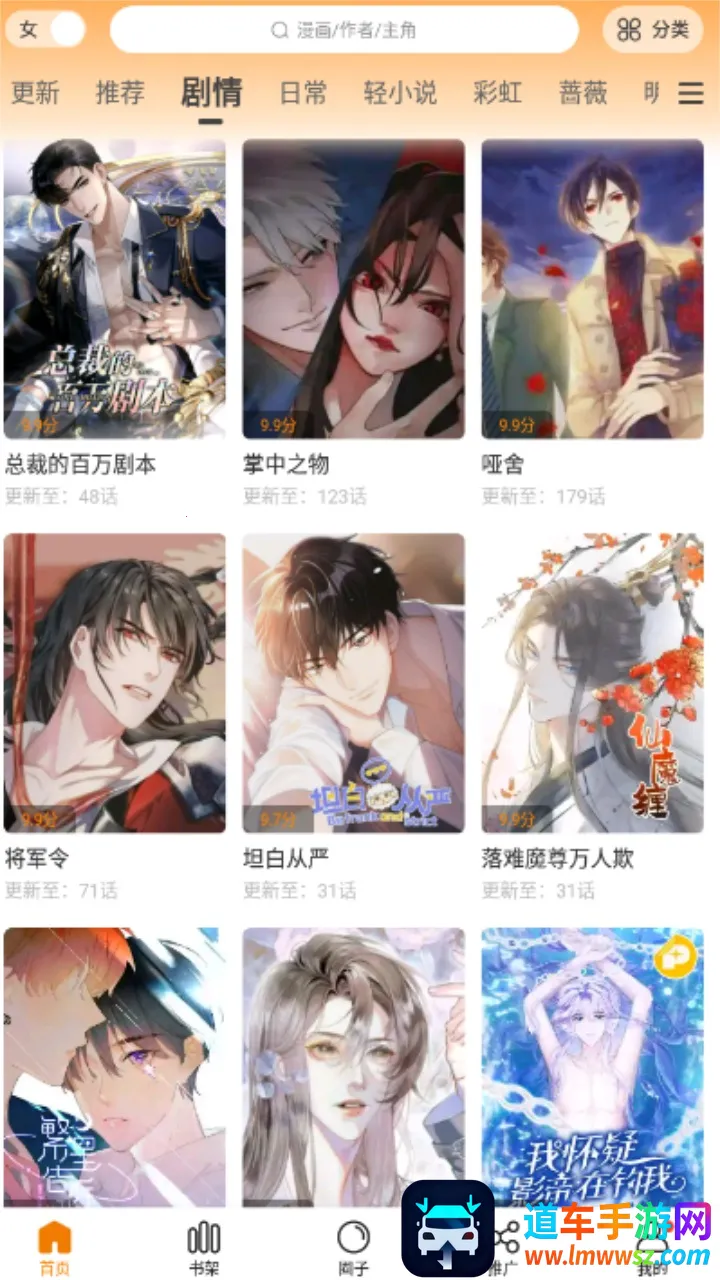Open the 漫画/作者/主角 search box
Image resolution: width=720 pixels, height=1280 pixels.
tap(344, 30)
